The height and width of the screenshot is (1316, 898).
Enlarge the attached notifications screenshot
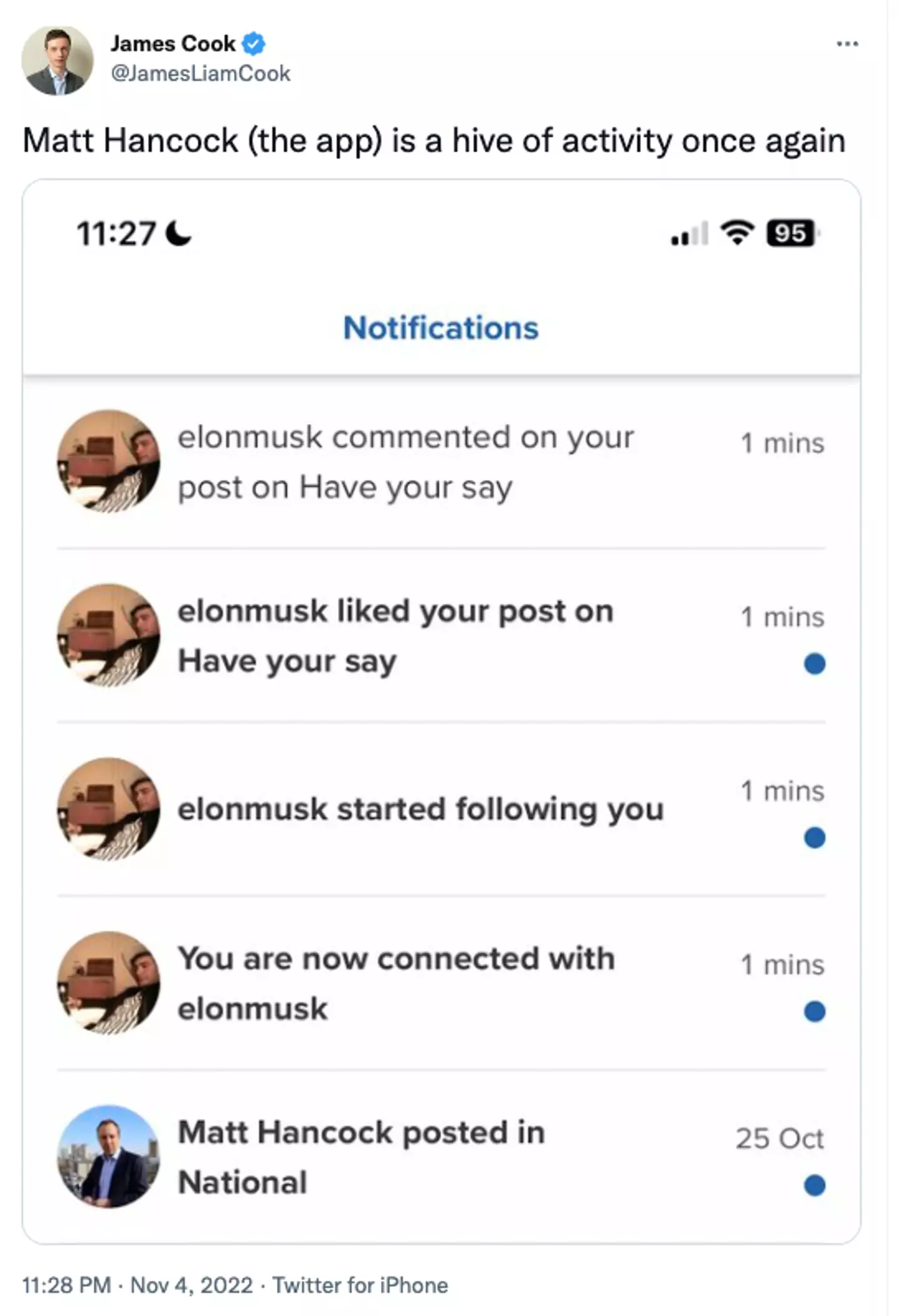(x=442, y=711)
